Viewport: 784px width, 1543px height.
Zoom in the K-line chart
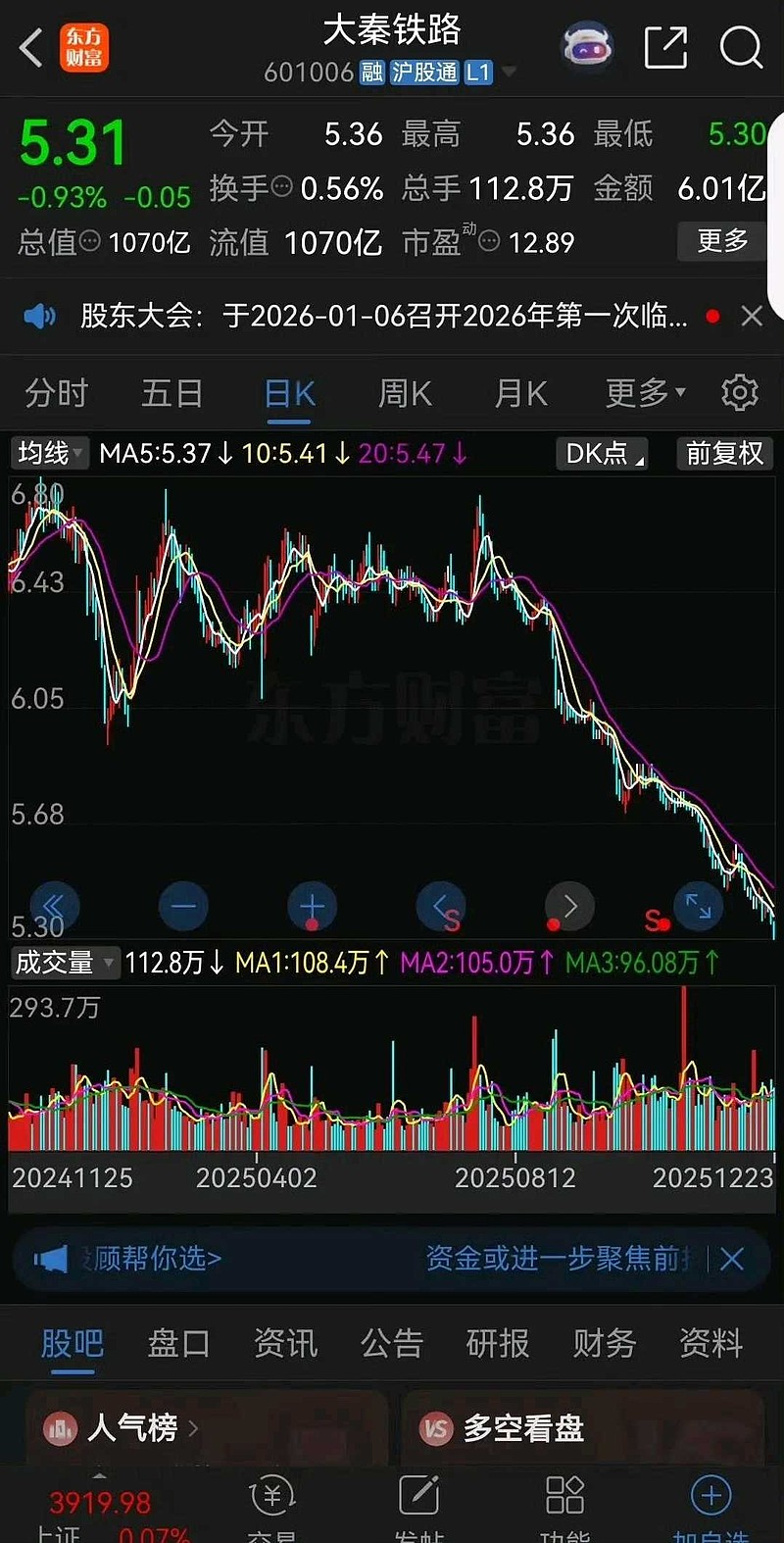tap(312, 906)
